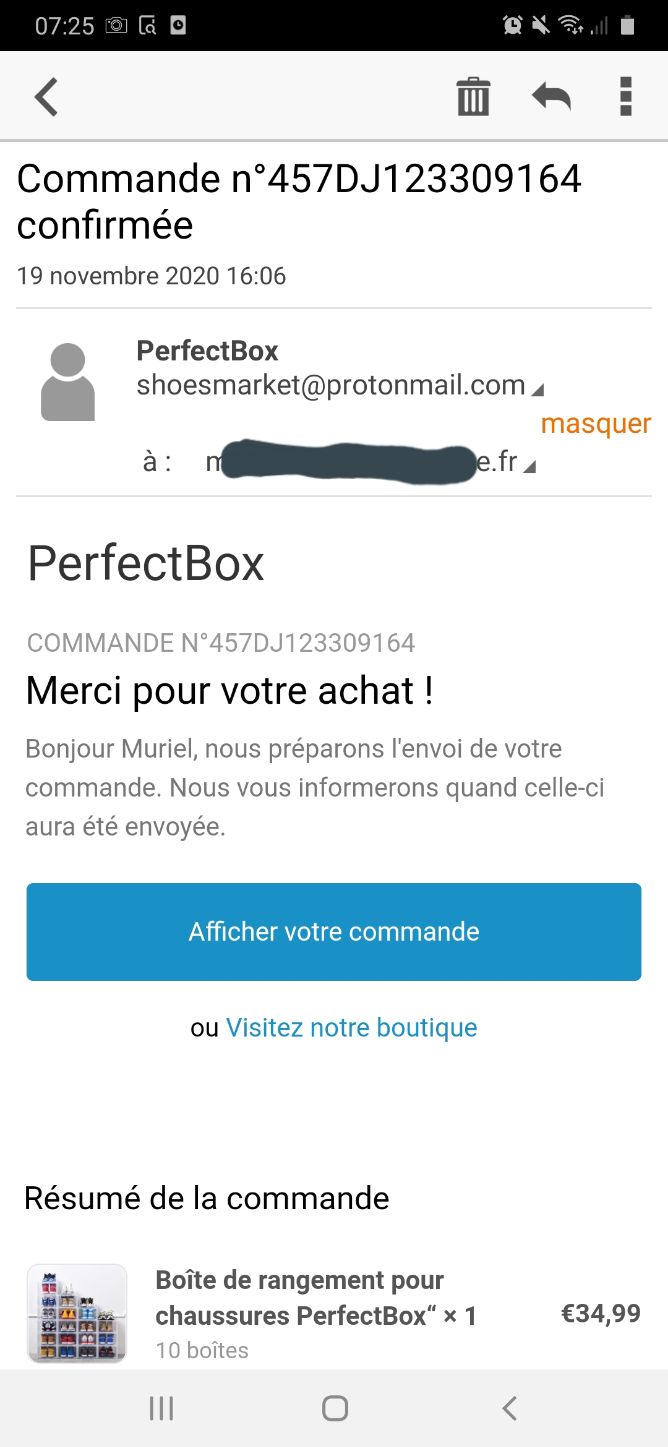
Task: Open the shoe storage box product image
Action: click(77, 1314)
